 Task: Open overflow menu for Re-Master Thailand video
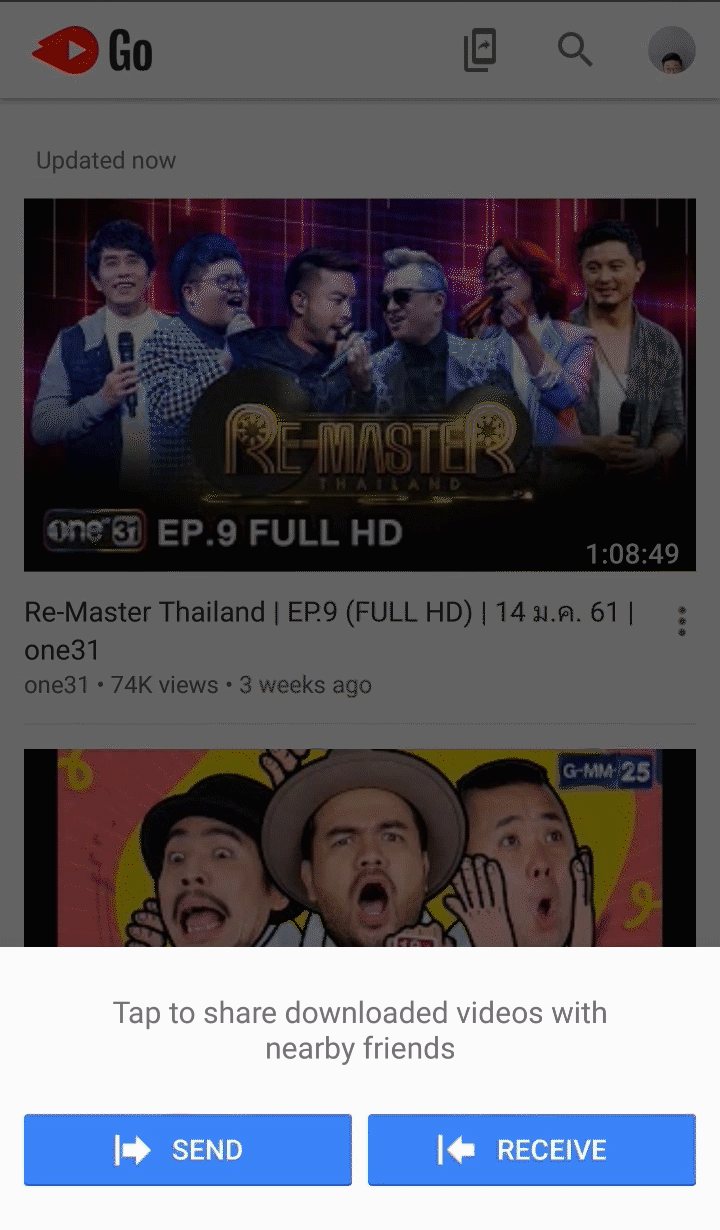pyautogui.click(x=682, y=621)
